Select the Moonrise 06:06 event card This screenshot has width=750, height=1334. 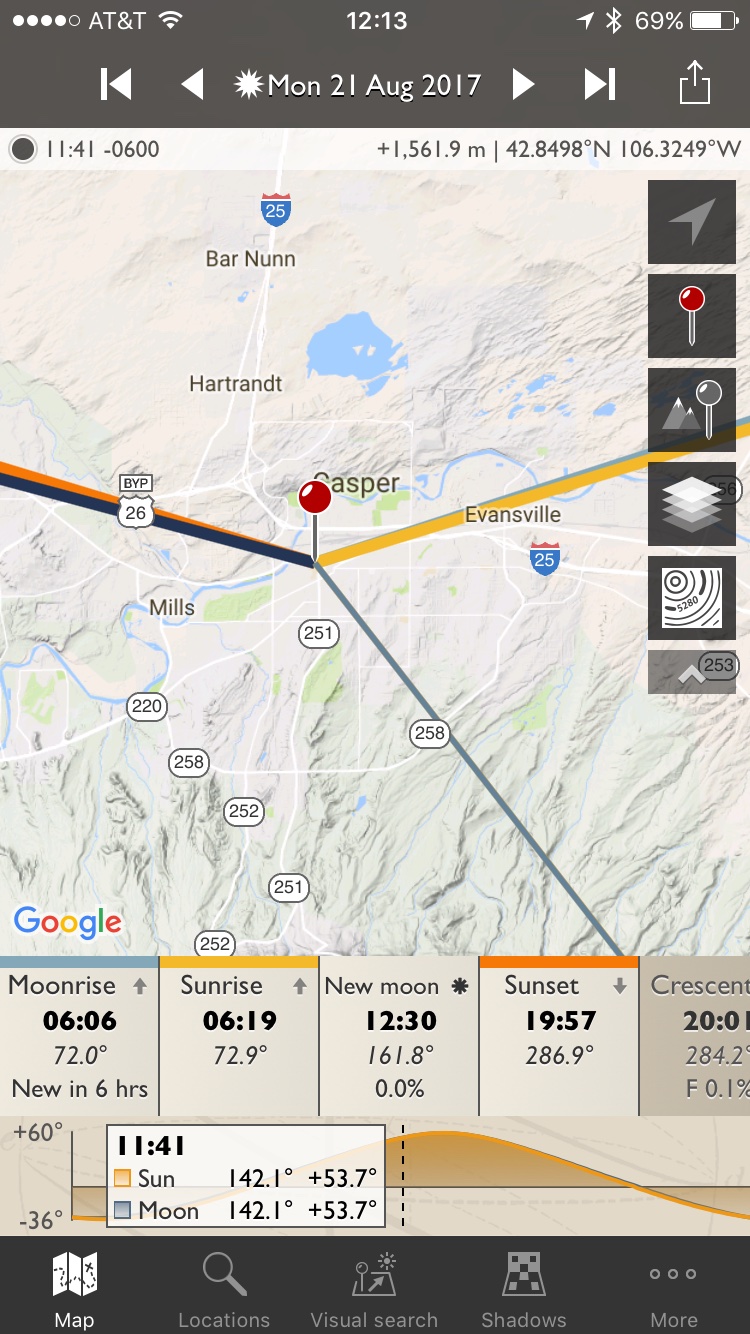tap(79, 1036)
